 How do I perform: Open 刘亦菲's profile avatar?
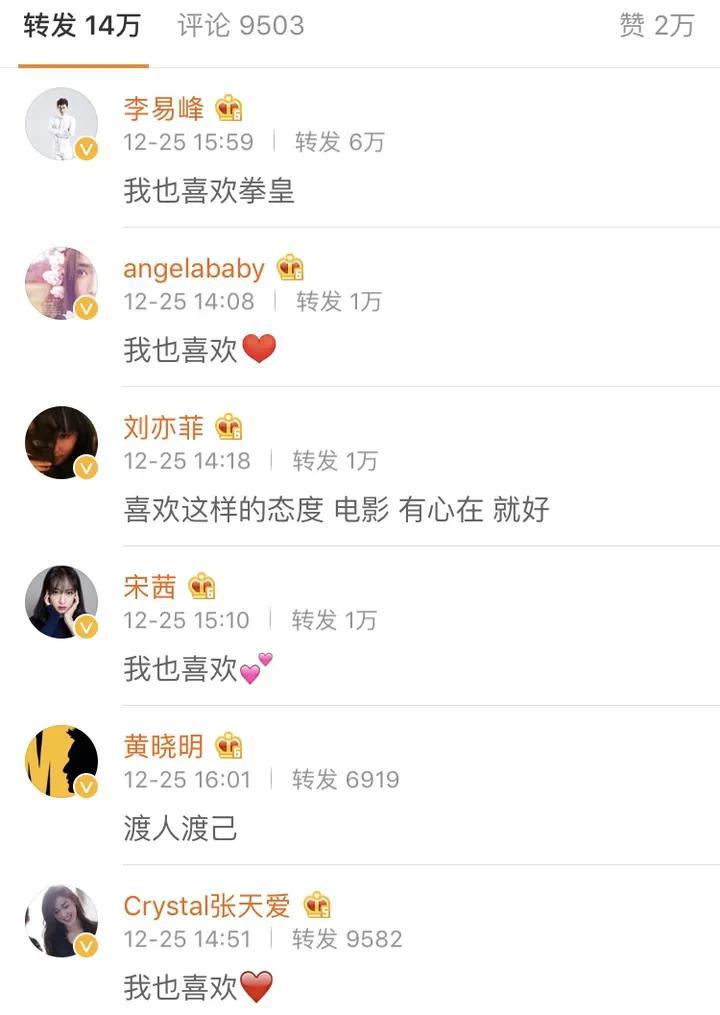pyautogui.click(x=61, y=443)
